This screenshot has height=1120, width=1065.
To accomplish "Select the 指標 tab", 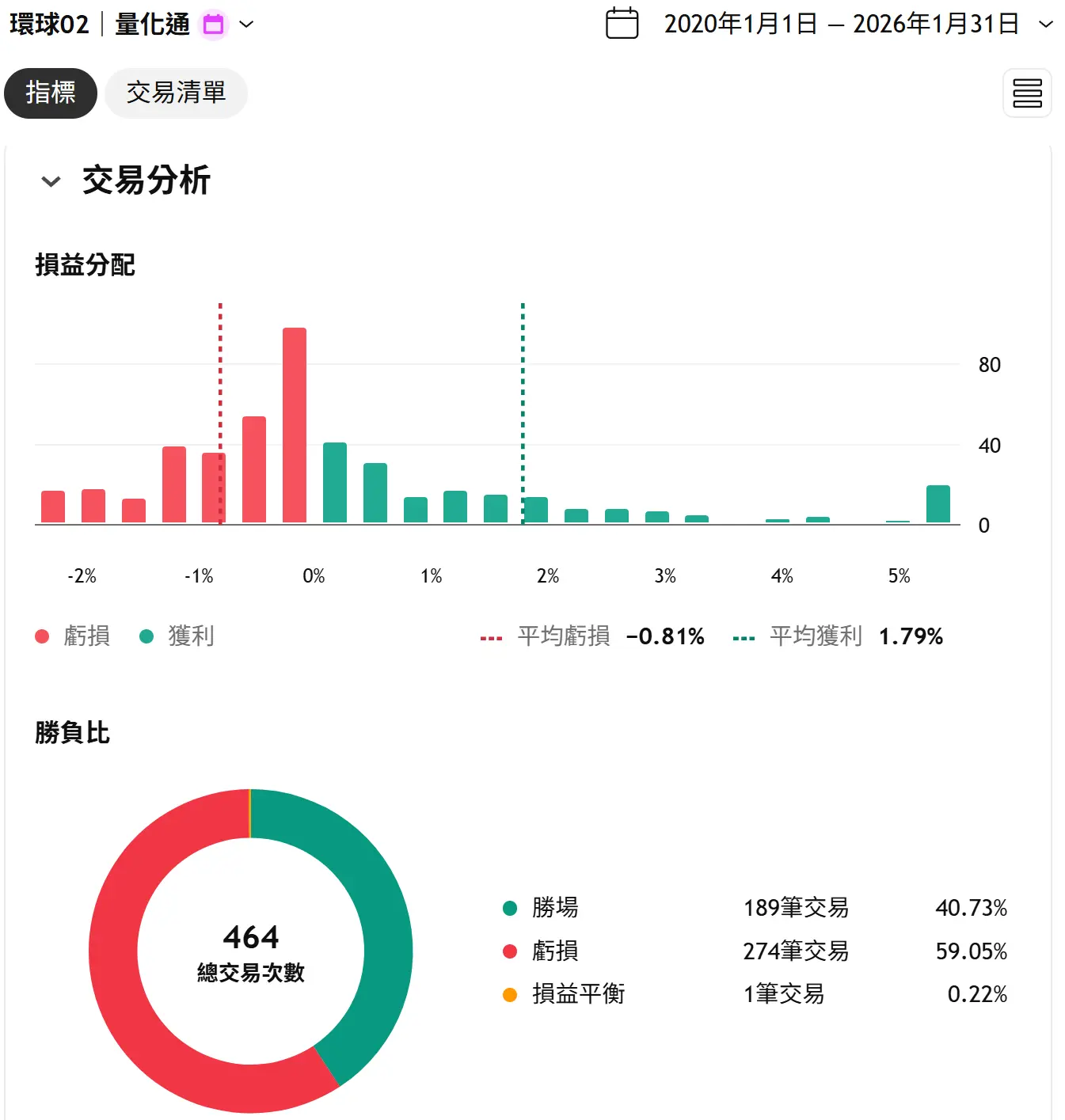I will coord(51,93).
